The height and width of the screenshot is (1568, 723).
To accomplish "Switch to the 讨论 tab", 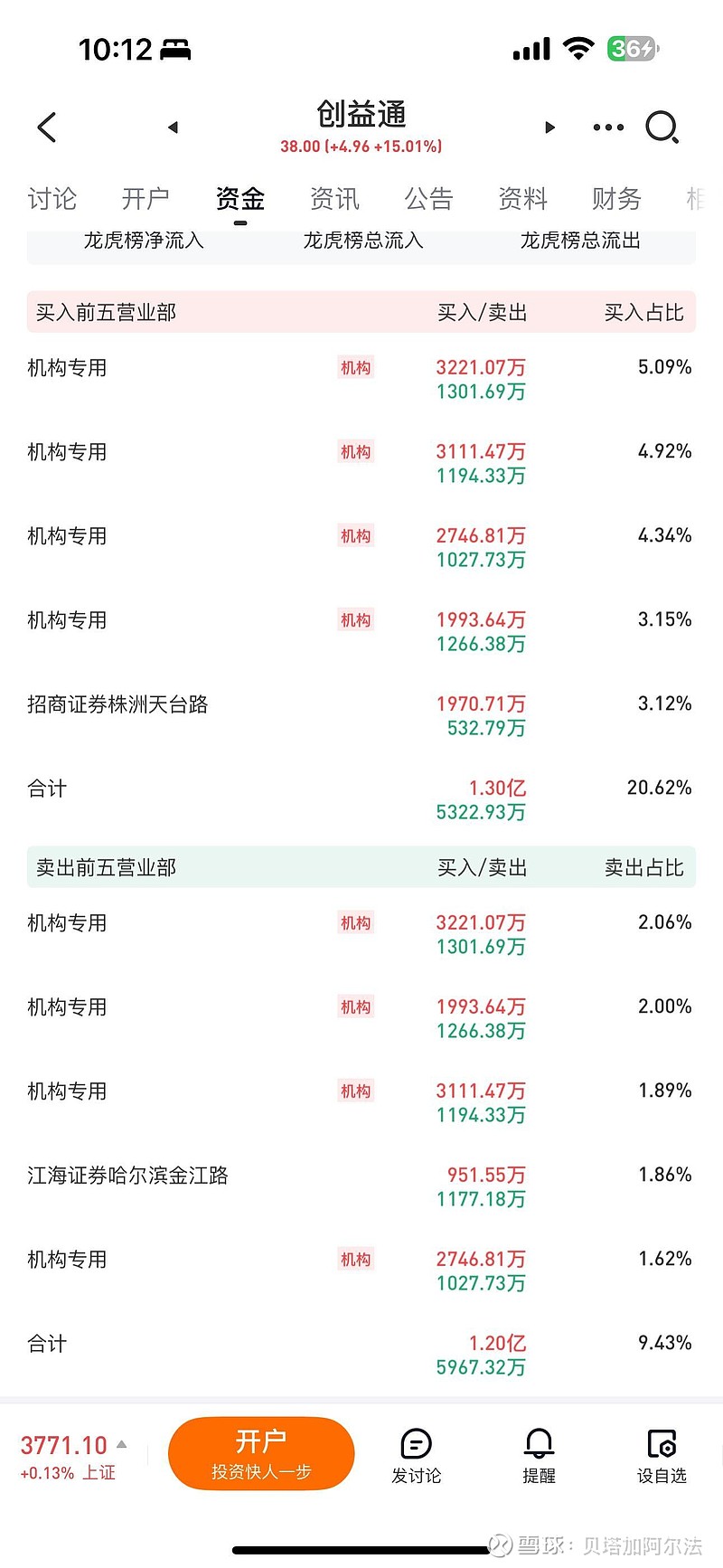I will (x=52, y=199).
